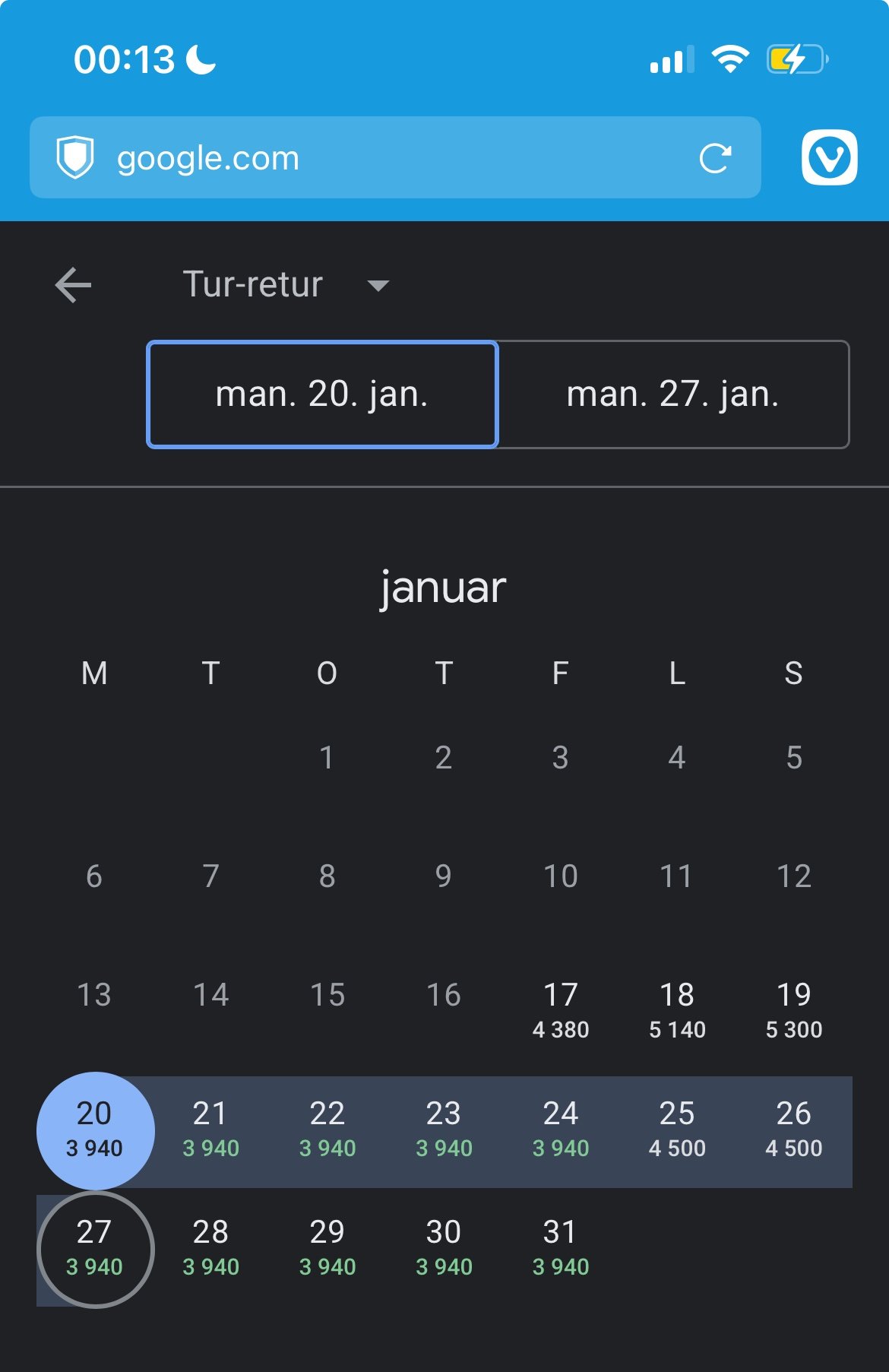Select the departure date field man. 20. jan.
Image resolution: width=889 pixels, height=1372 pixels.
322,394
